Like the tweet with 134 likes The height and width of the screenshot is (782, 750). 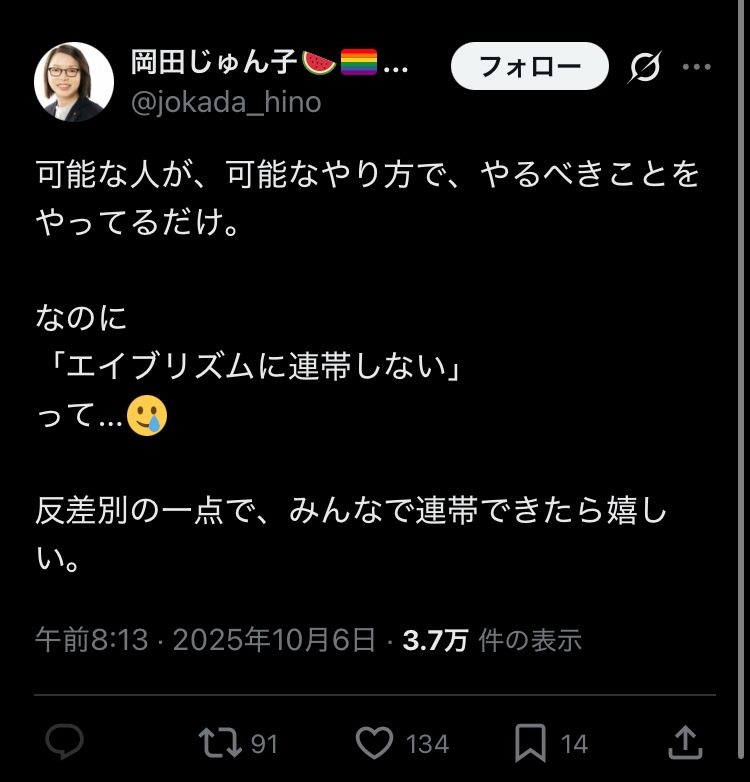375,742
